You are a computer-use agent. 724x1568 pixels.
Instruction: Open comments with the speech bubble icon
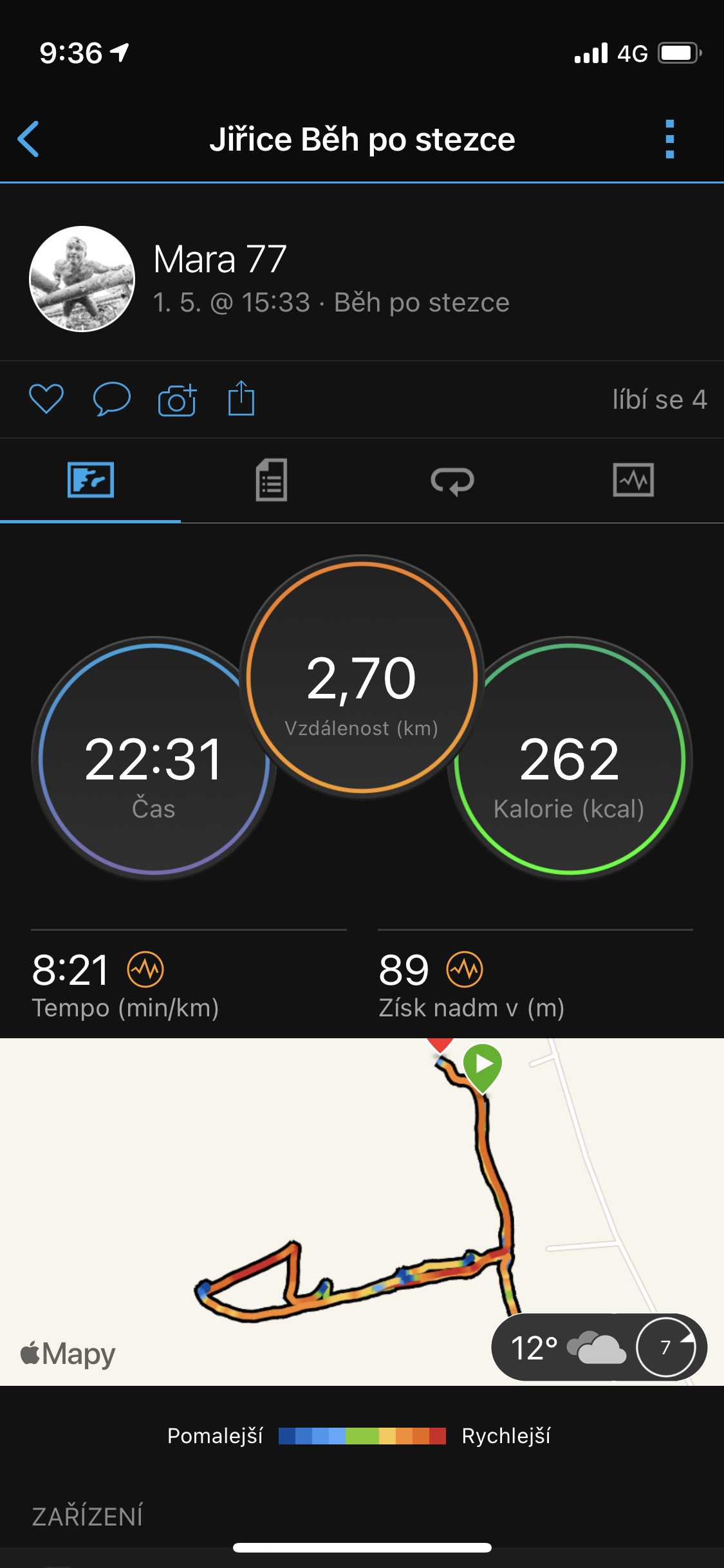point(112,399)
